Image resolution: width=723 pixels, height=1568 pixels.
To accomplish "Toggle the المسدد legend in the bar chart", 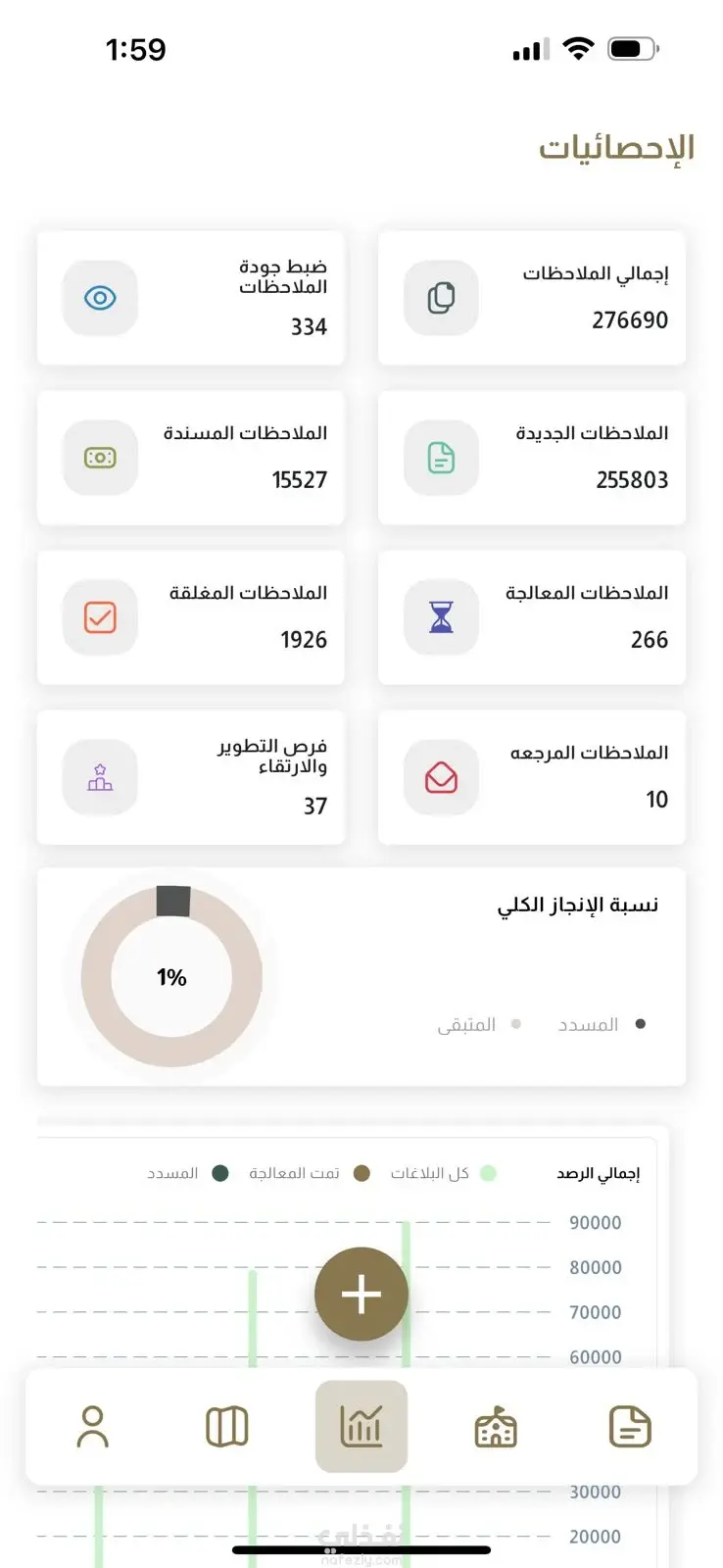I will [x=188, y=1173].
